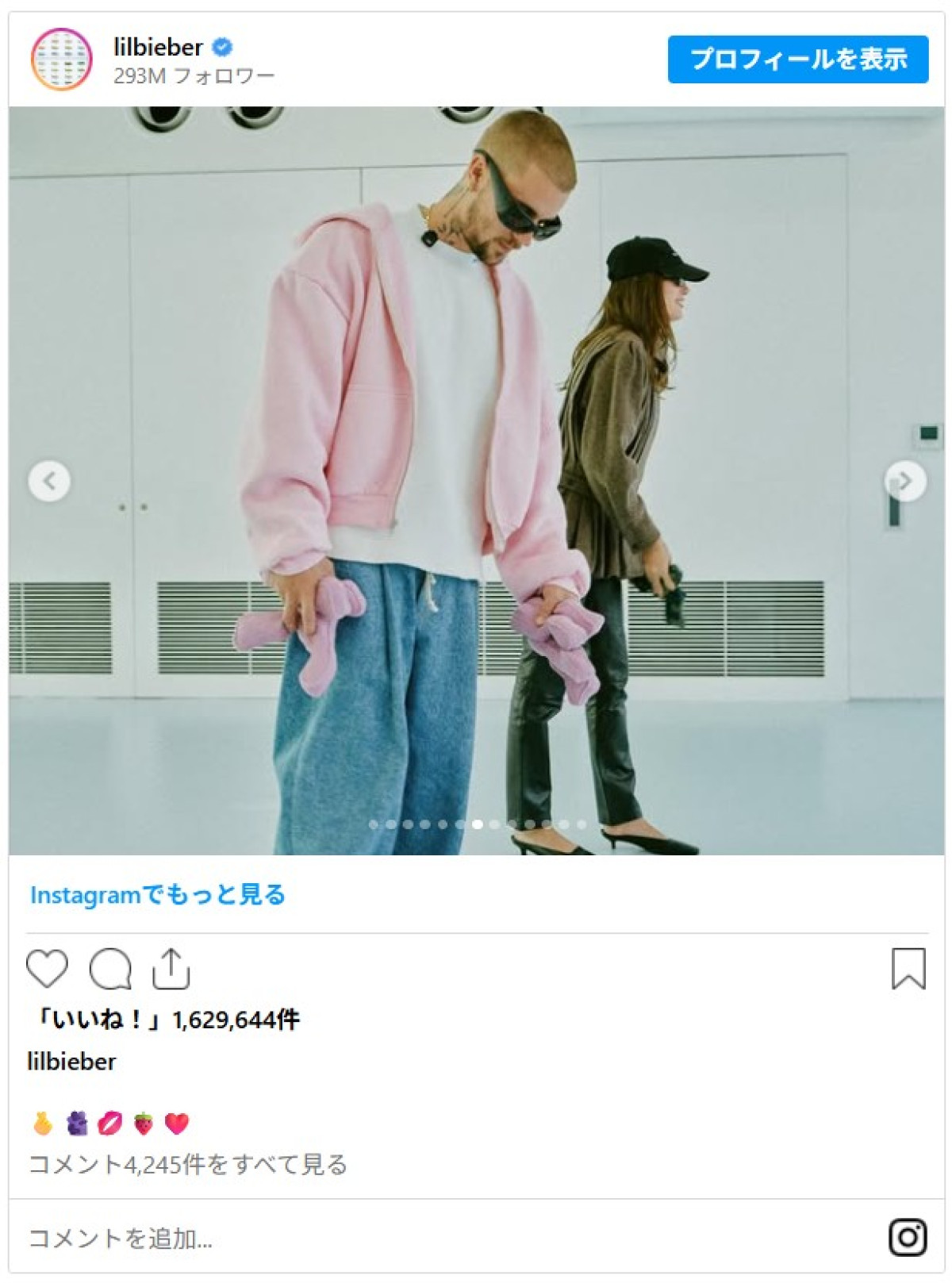The image size is (952, 1283).
Task: Share this post
Action: pyautogui.click(x=171, y=968)
